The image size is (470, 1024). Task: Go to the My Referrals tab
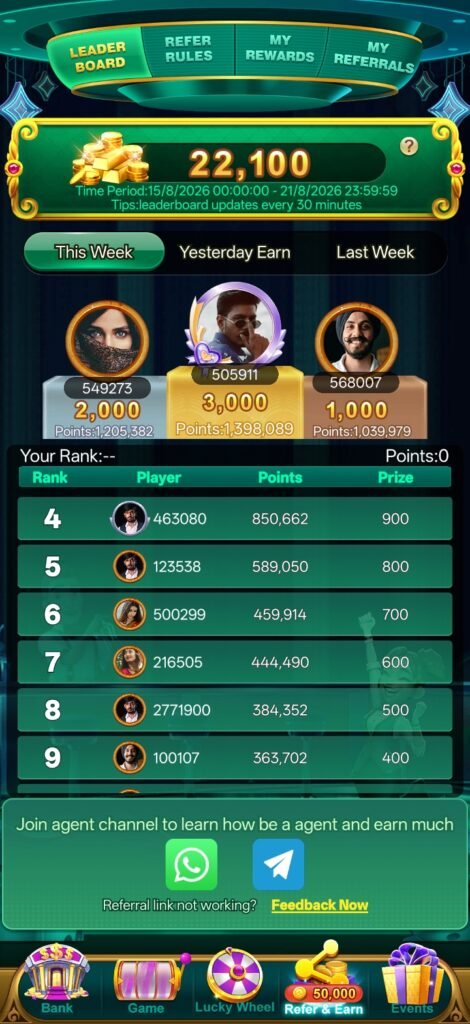tap(373, 56)
